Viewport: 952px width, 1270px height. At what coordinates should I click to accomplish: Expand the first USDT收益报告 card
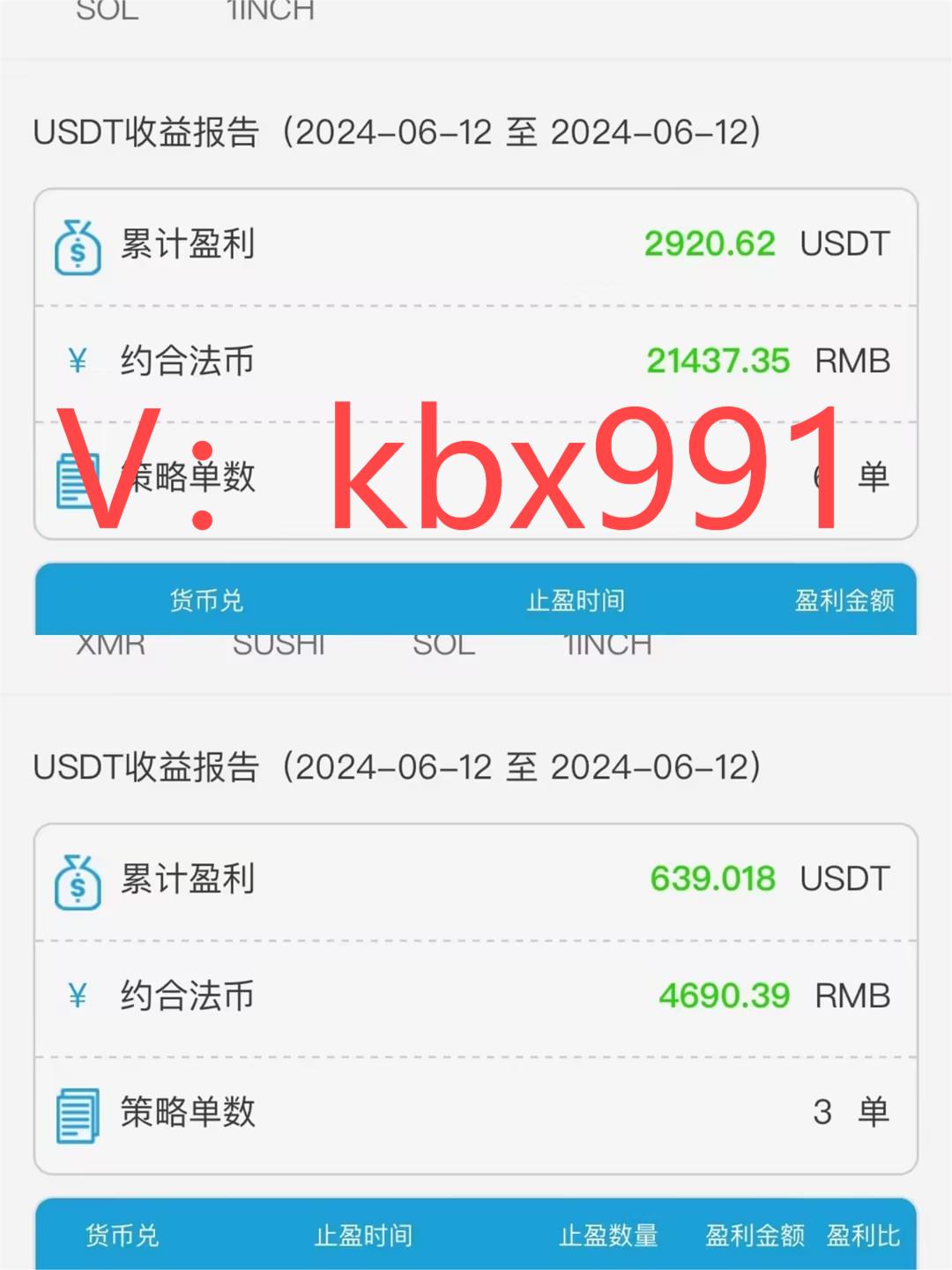point(395,132)
